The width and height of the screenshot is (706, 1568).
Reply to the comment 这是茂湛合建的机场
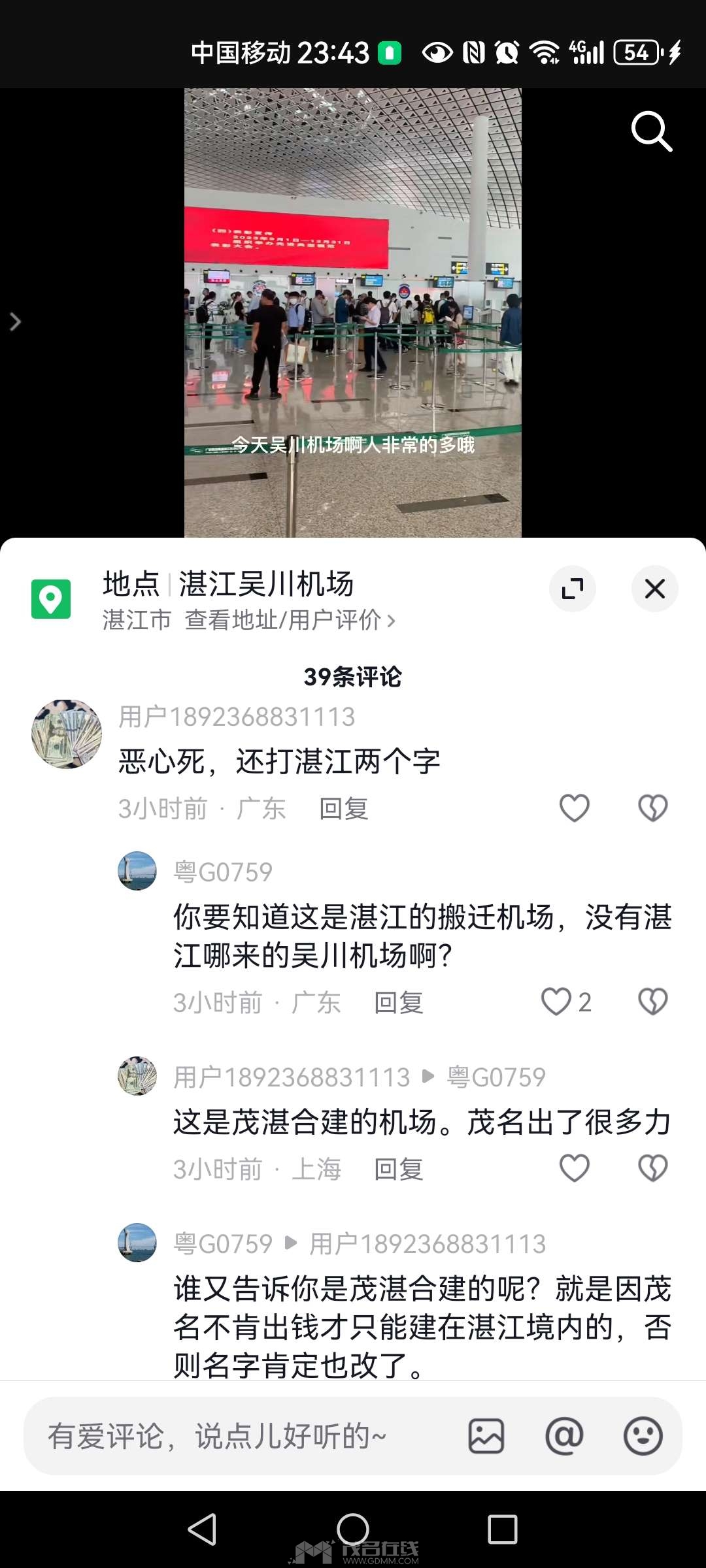(399, 1169)
